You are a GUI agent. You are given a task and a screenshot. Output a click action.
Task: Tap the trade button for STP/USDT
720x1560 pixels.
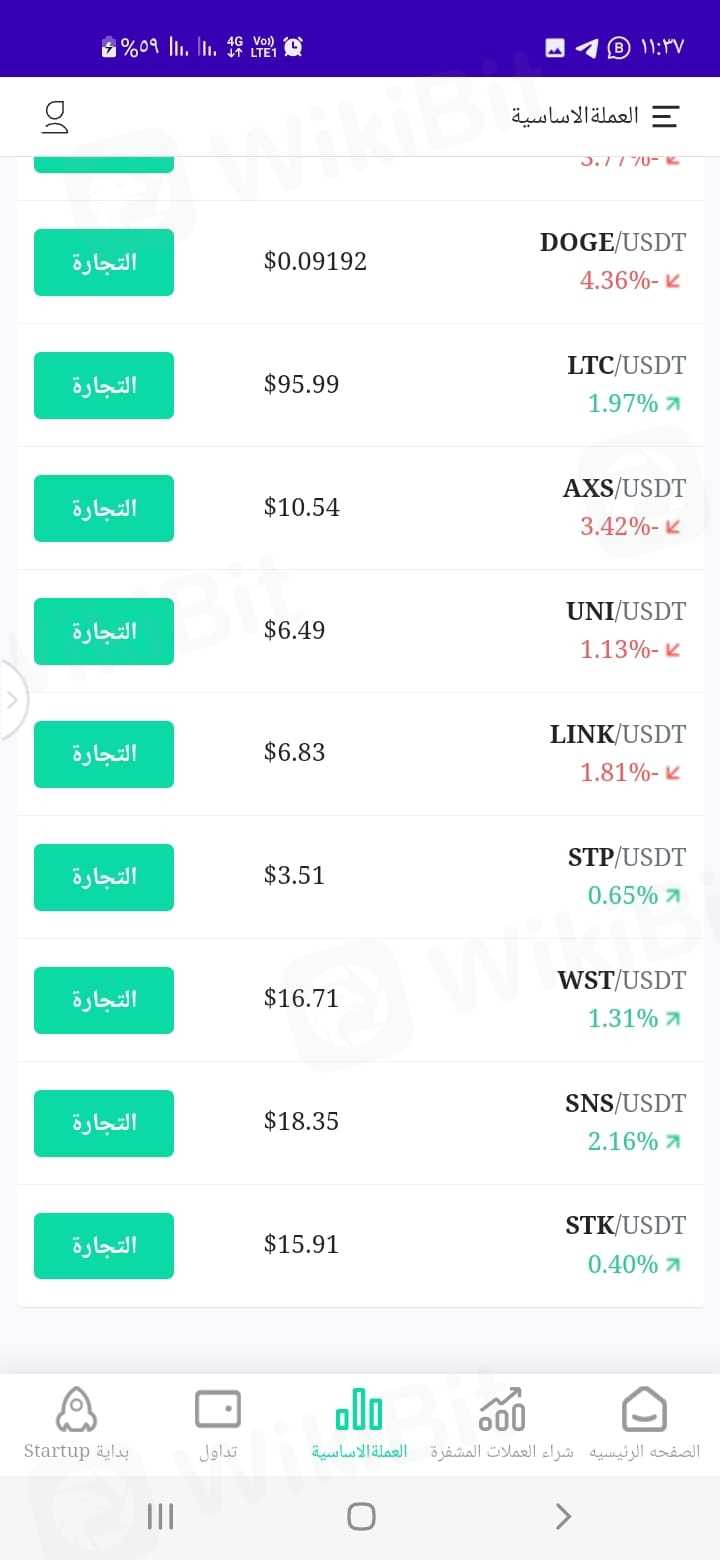(x=104, y=877)
